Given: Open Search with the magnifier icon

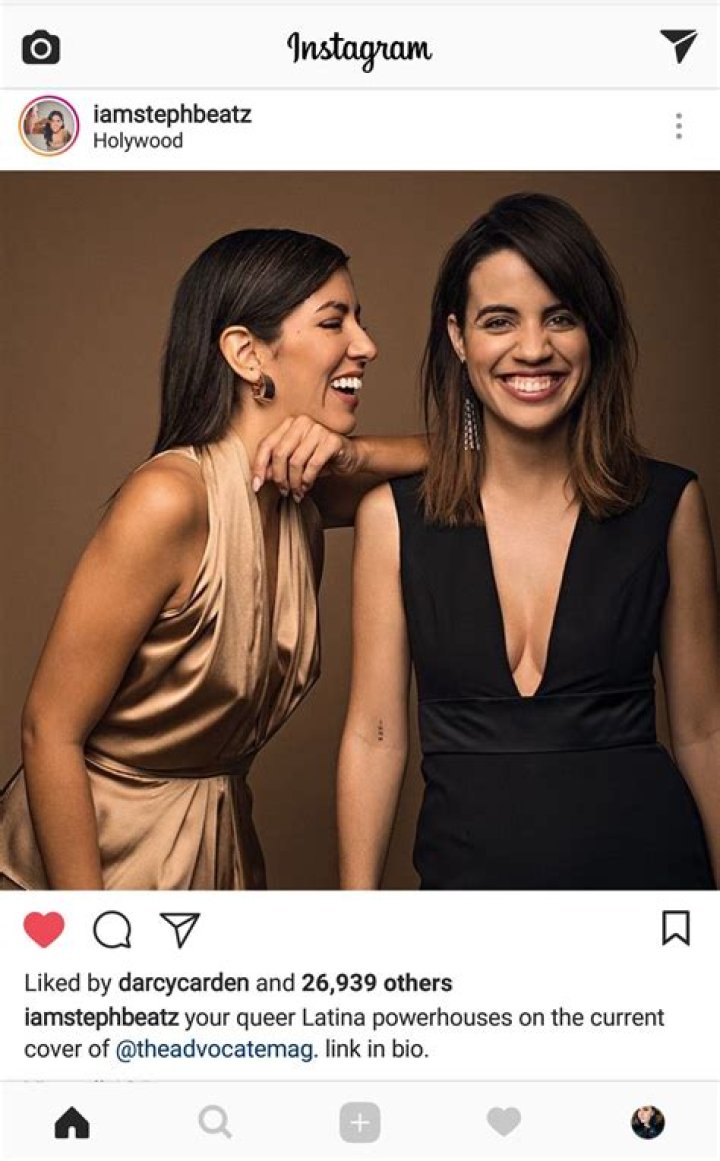Looking at the screenshot, I should tap(215, 1121).
